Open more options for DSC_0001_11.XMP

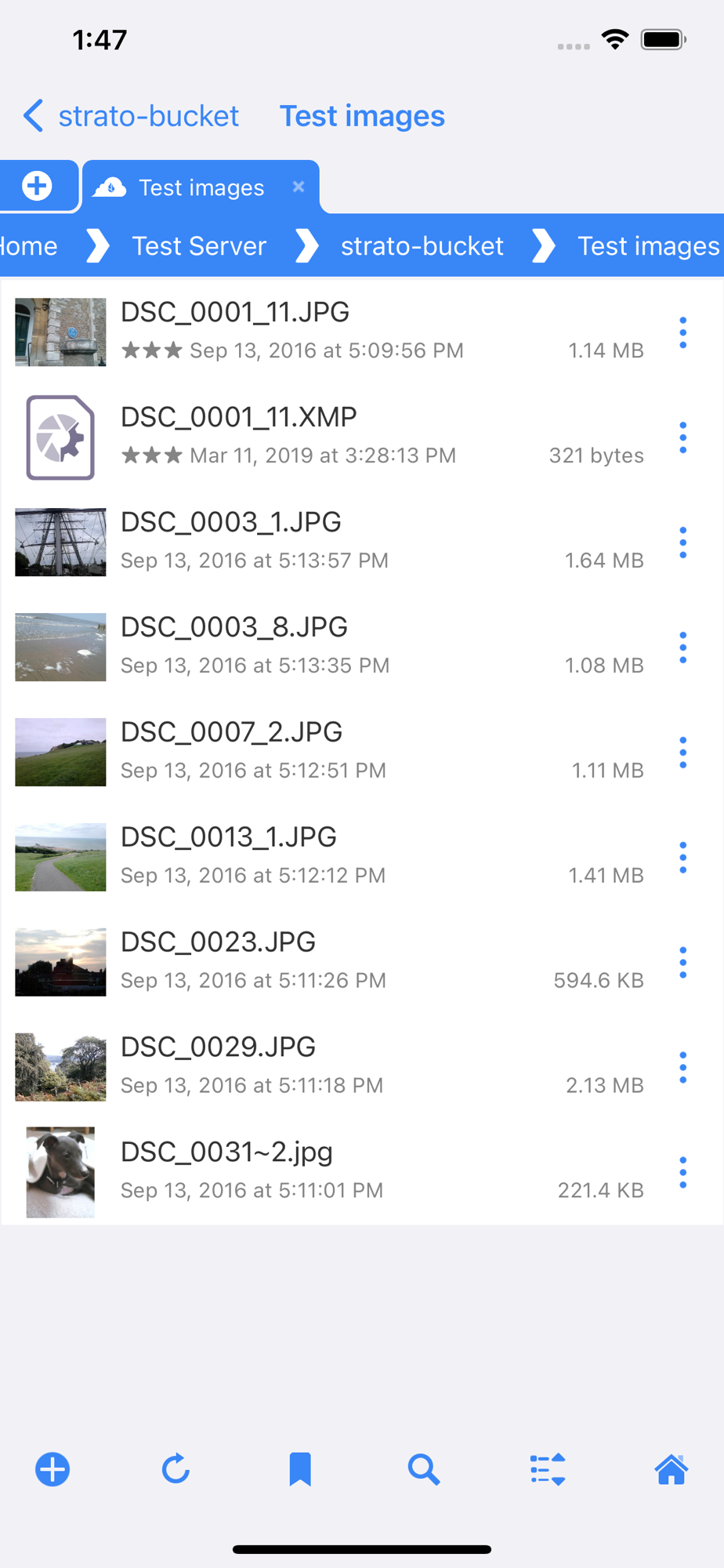pos(683,437)
